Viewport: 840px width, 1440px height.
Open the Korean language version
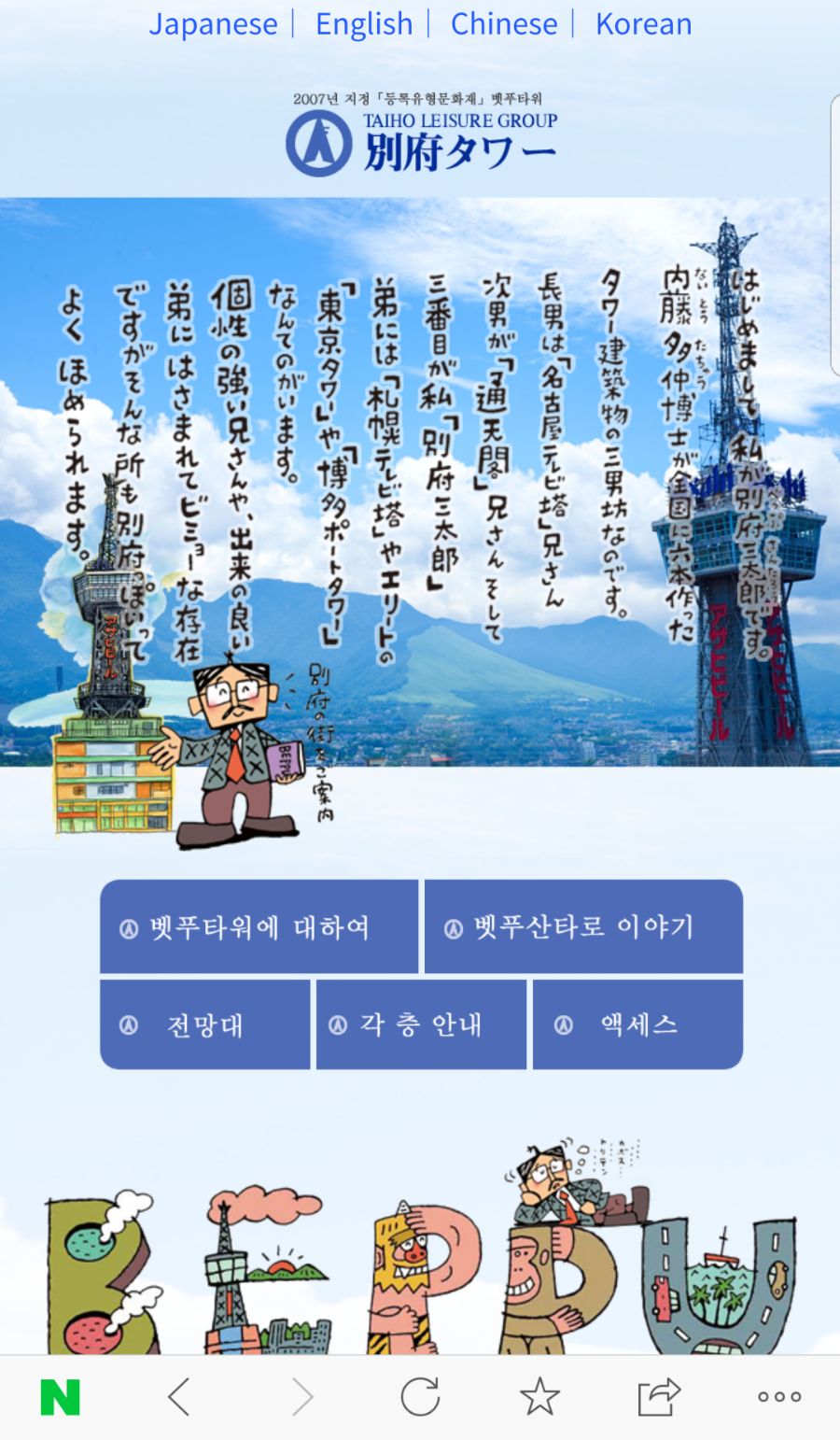tap(644, 24)
